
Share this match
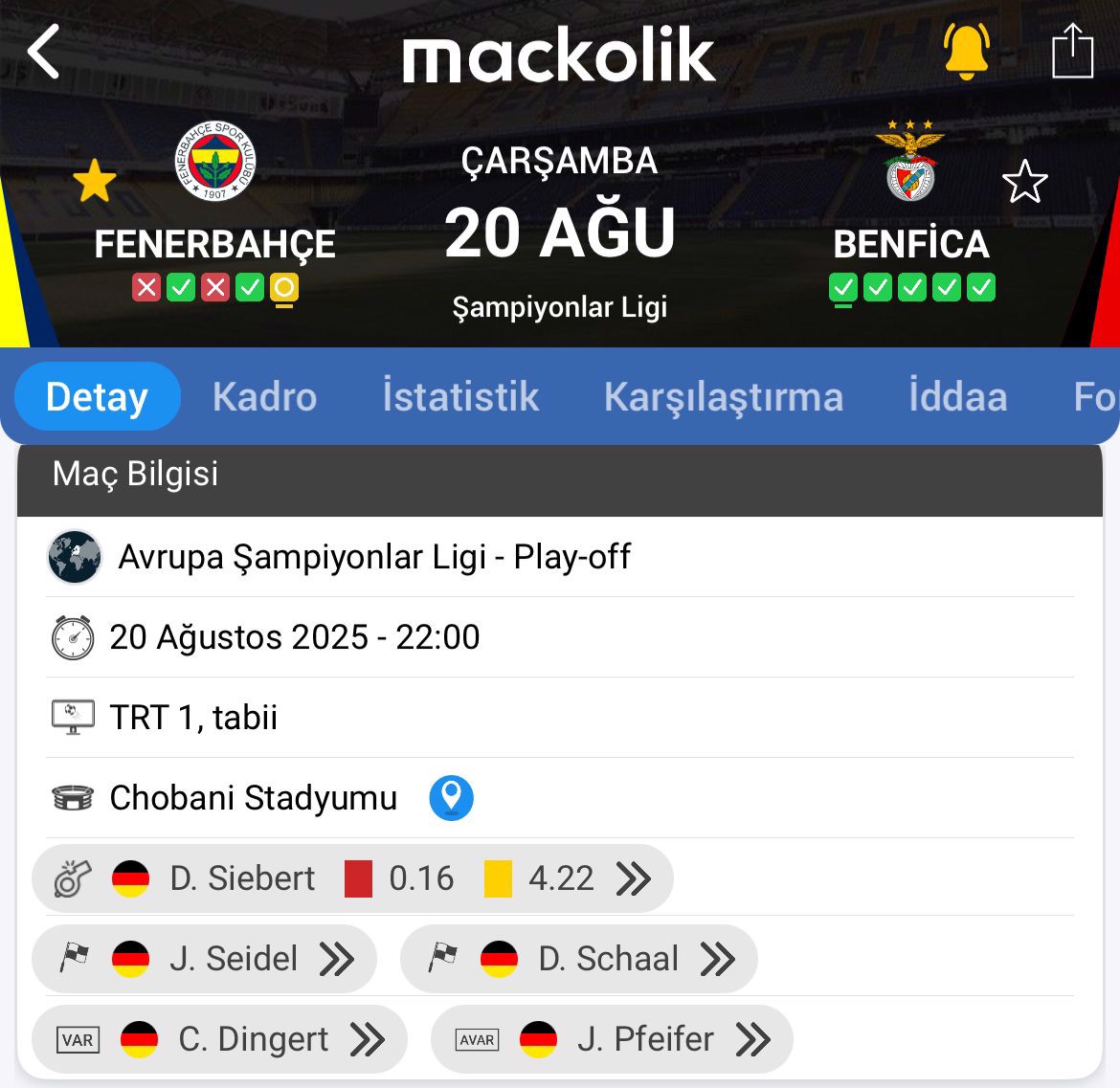click(1071, 52)
